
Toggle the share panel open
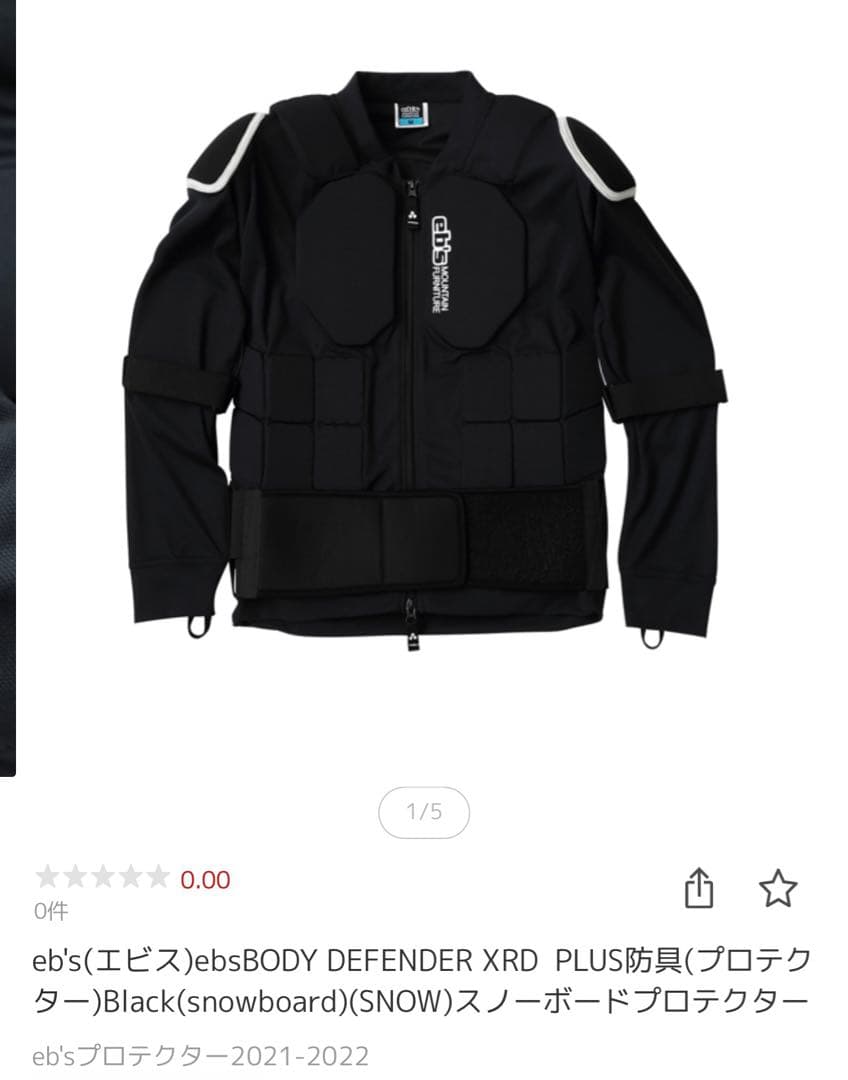coord(700,890)
